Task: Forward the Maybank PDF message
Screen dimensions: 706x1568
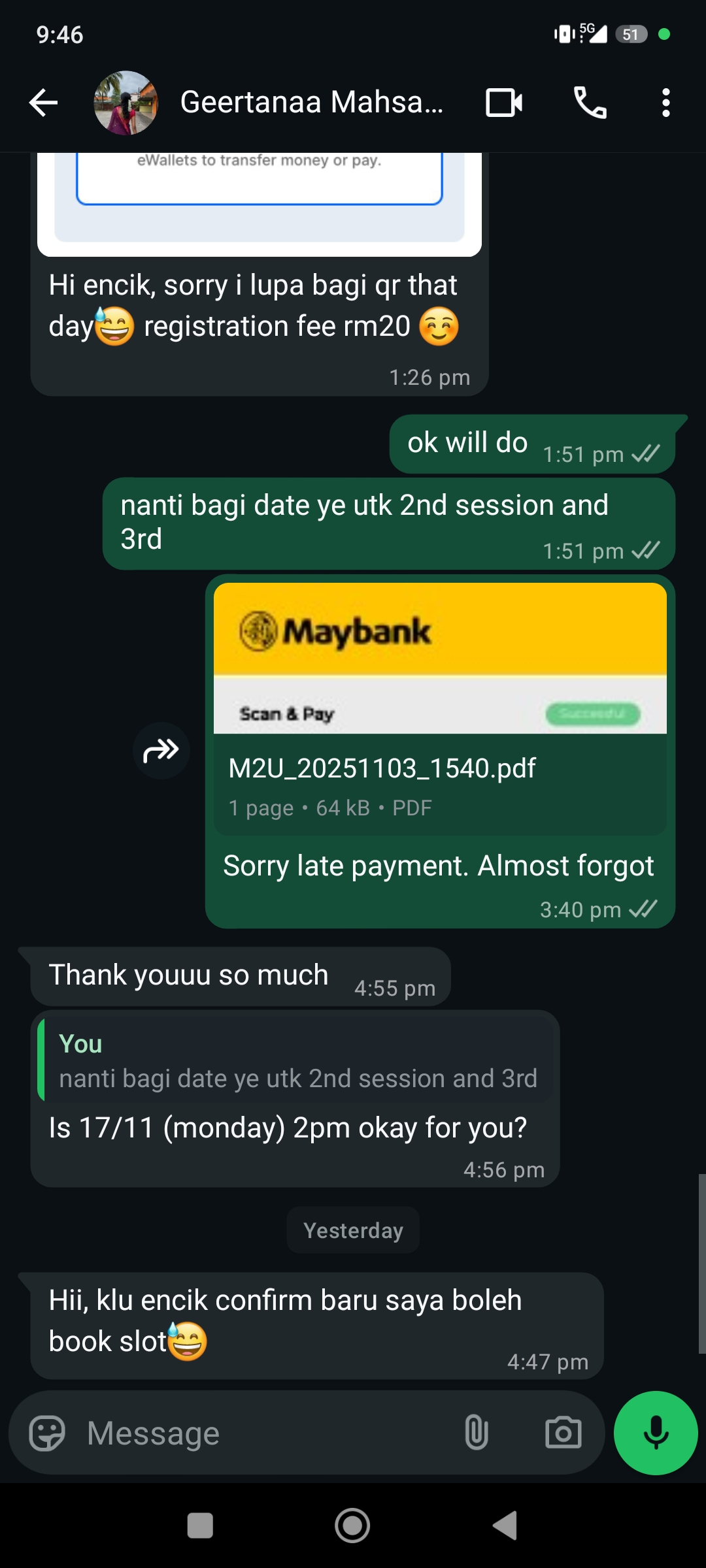Action: click(161, 751)
